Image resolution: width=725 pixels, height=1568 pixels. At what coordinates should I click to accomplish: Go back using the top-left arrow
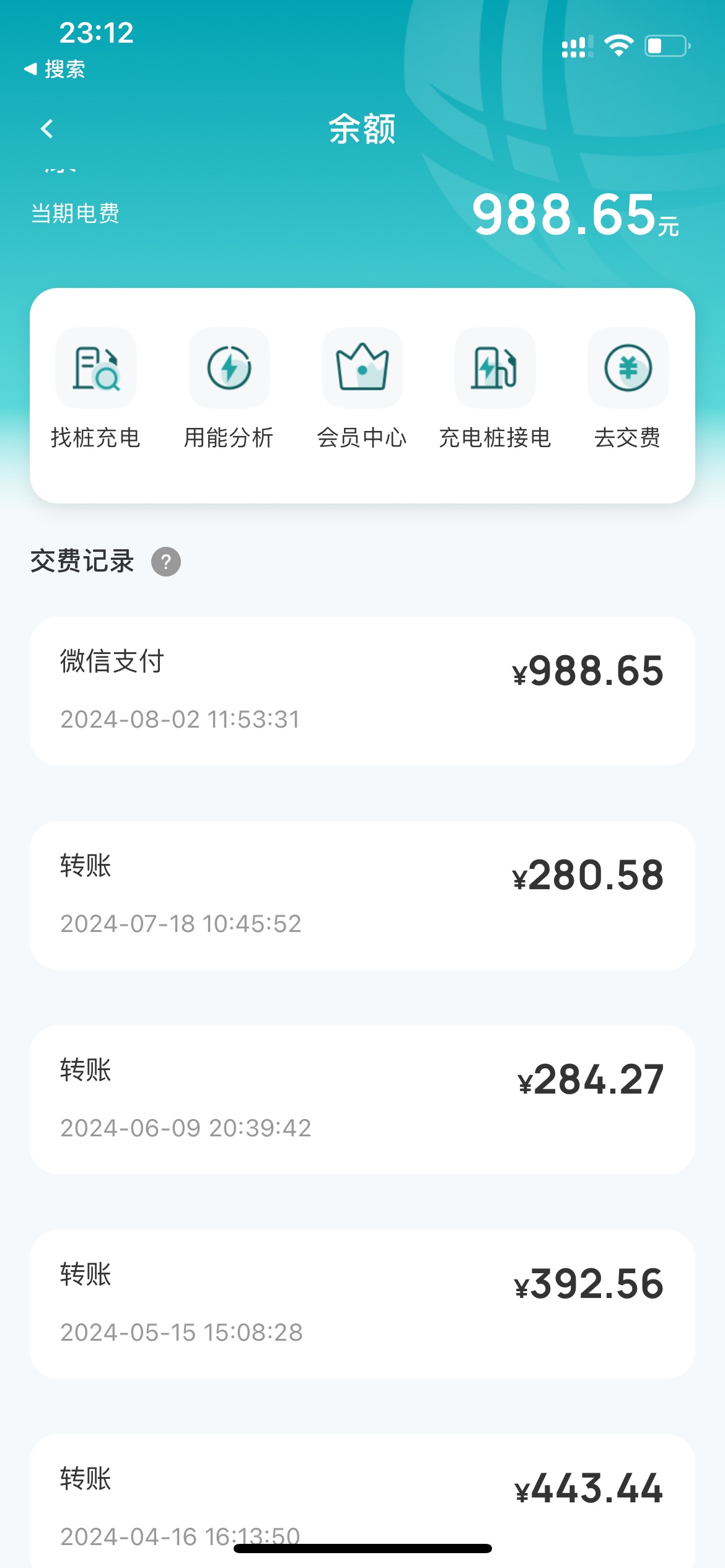(x=46, y=129)
